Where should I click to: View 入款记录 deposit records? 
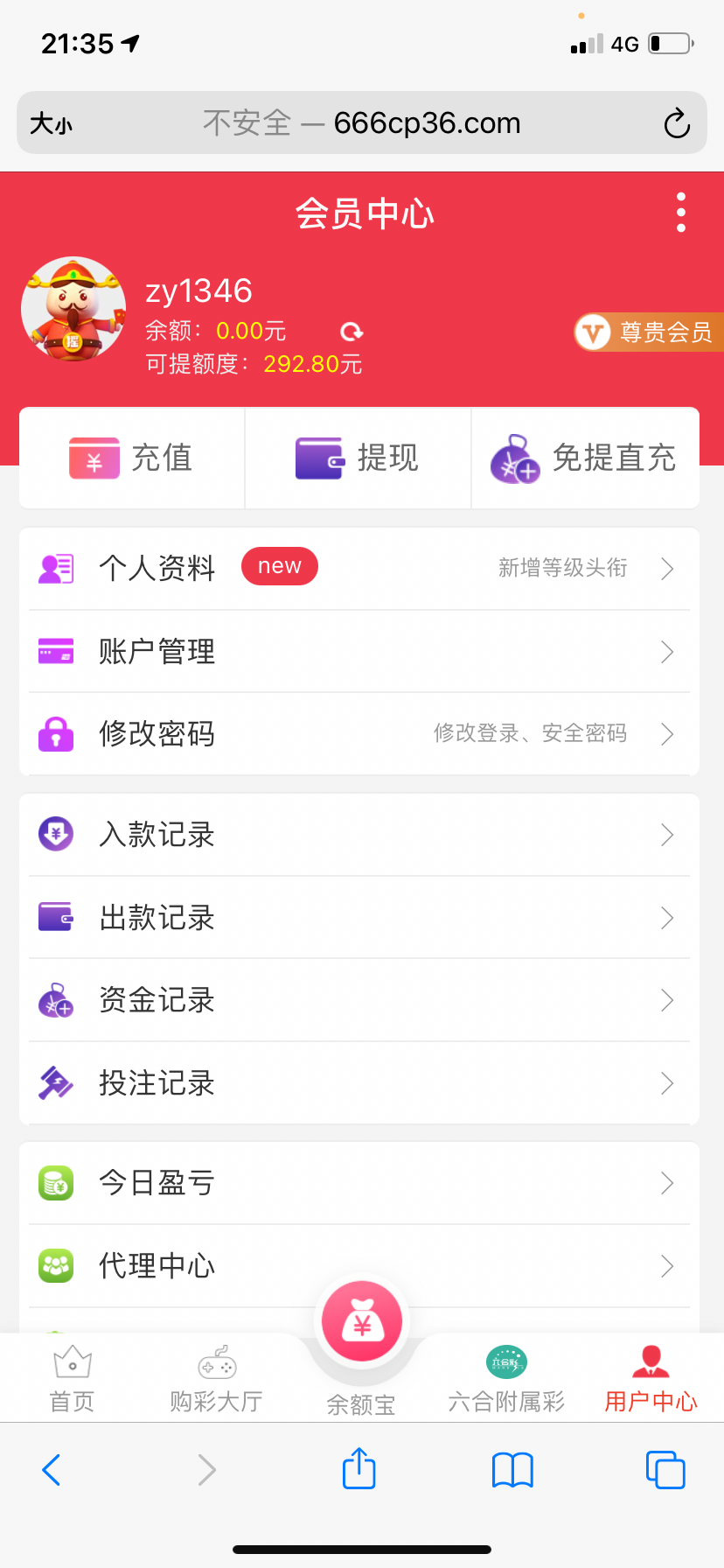pyautogui.click(x=359, y=835)
